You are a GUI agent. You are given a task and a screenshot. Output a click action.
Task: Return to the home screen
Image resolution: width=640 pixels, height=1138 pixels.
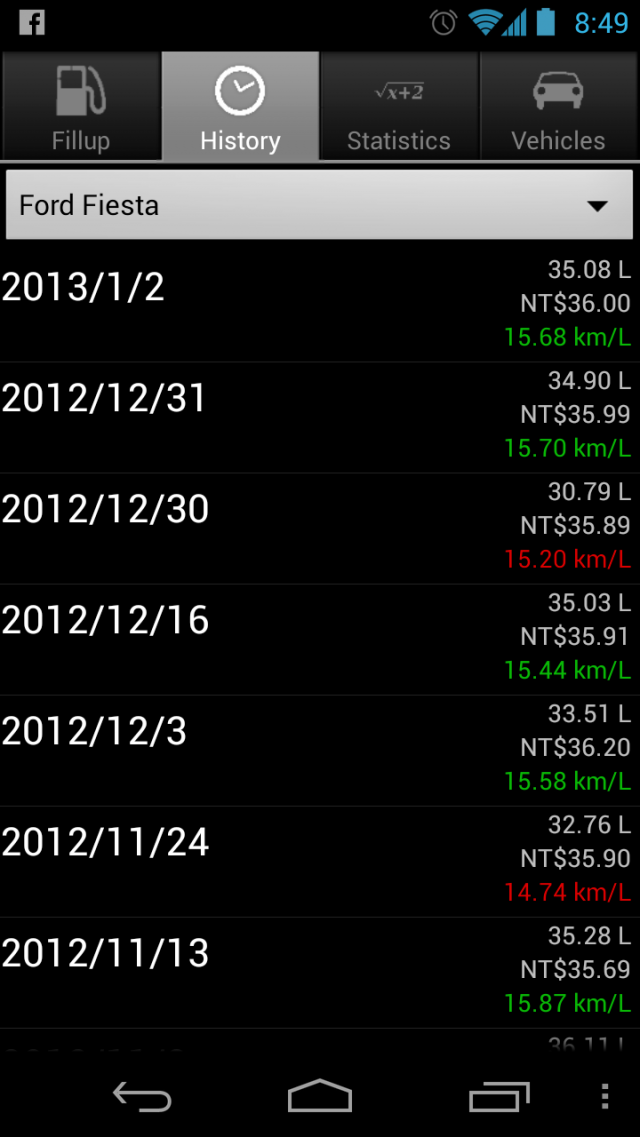[320, 1096]
